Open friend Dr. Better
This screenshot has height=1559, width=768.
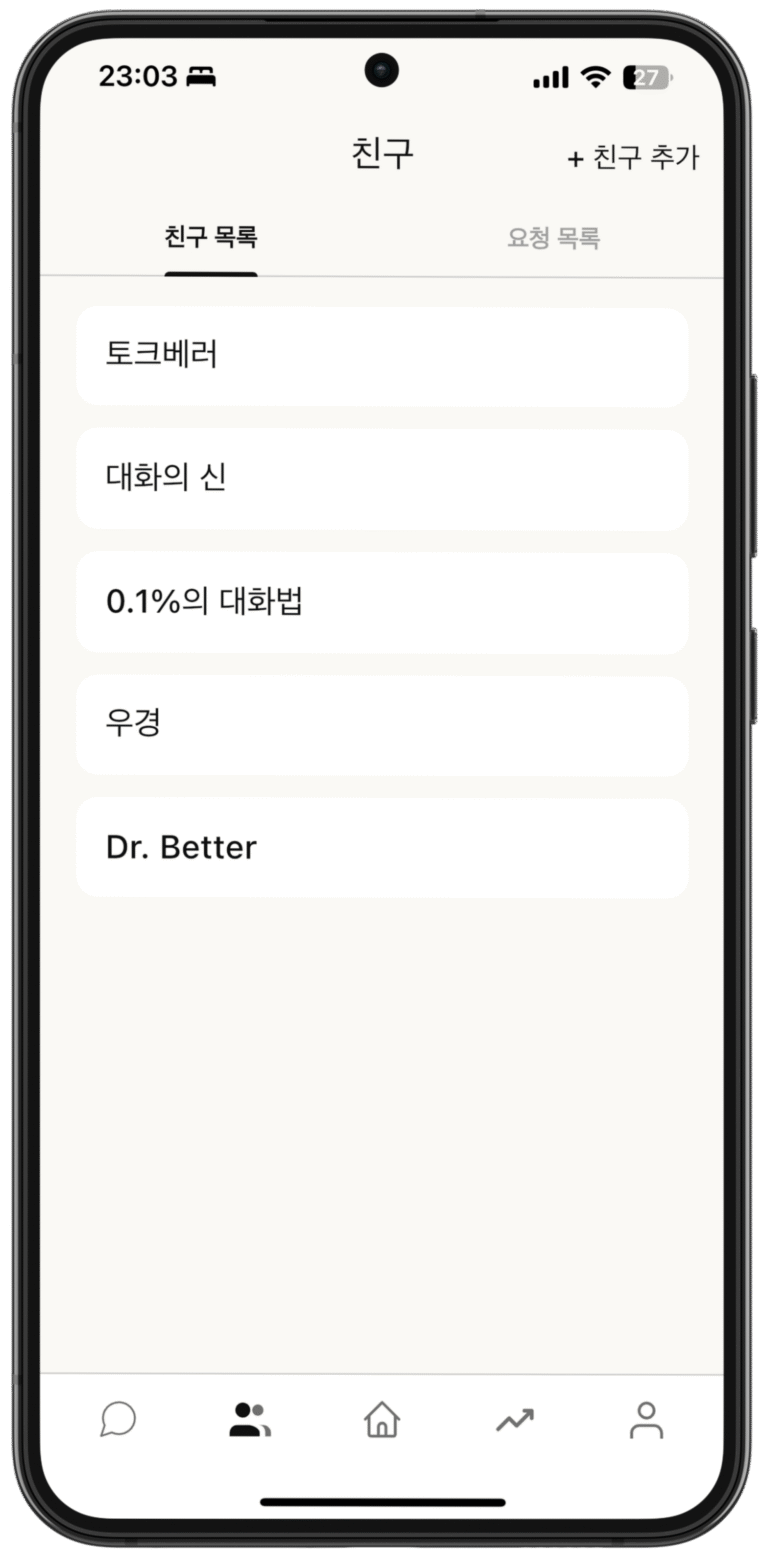point(381,848)
